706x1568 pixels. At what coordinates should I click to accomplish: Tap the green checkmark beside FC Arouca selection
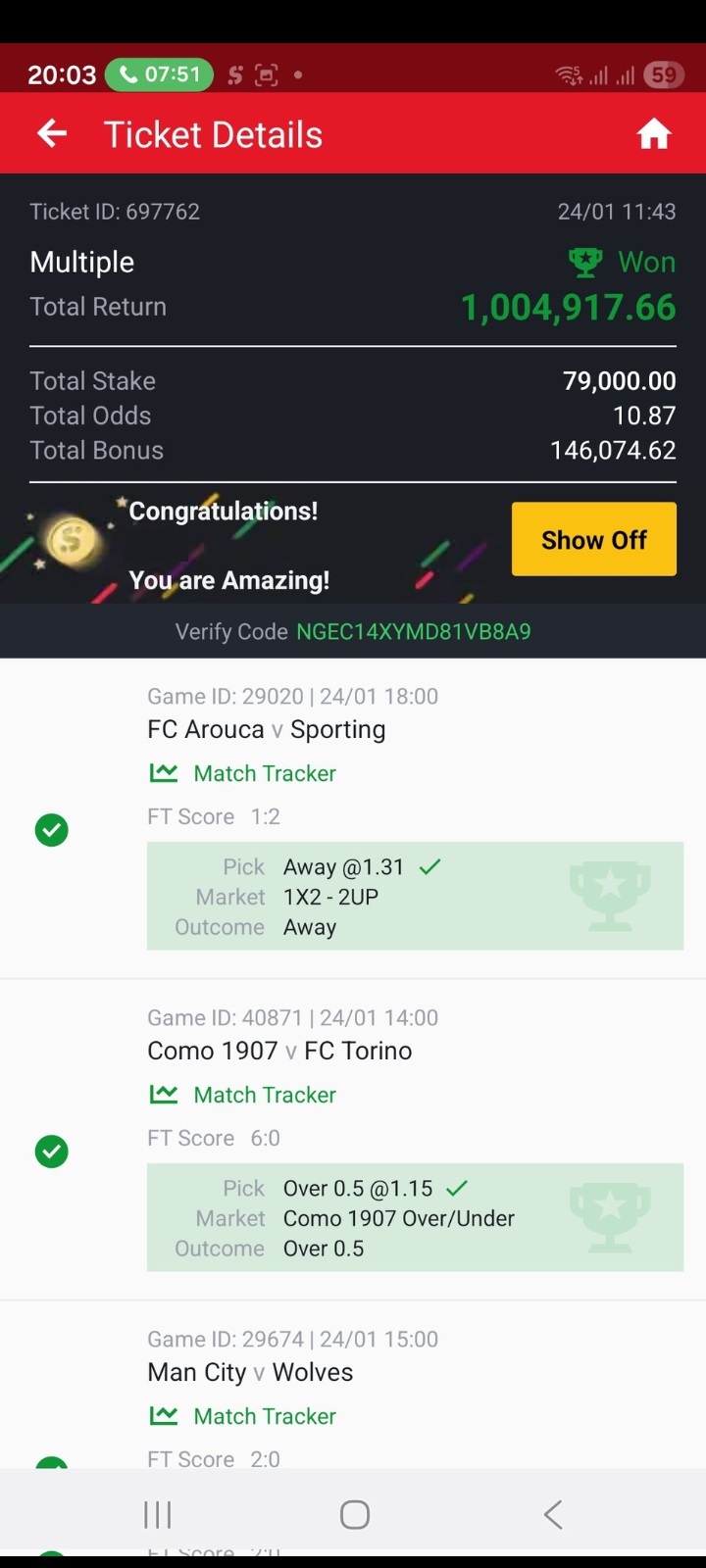51,830
